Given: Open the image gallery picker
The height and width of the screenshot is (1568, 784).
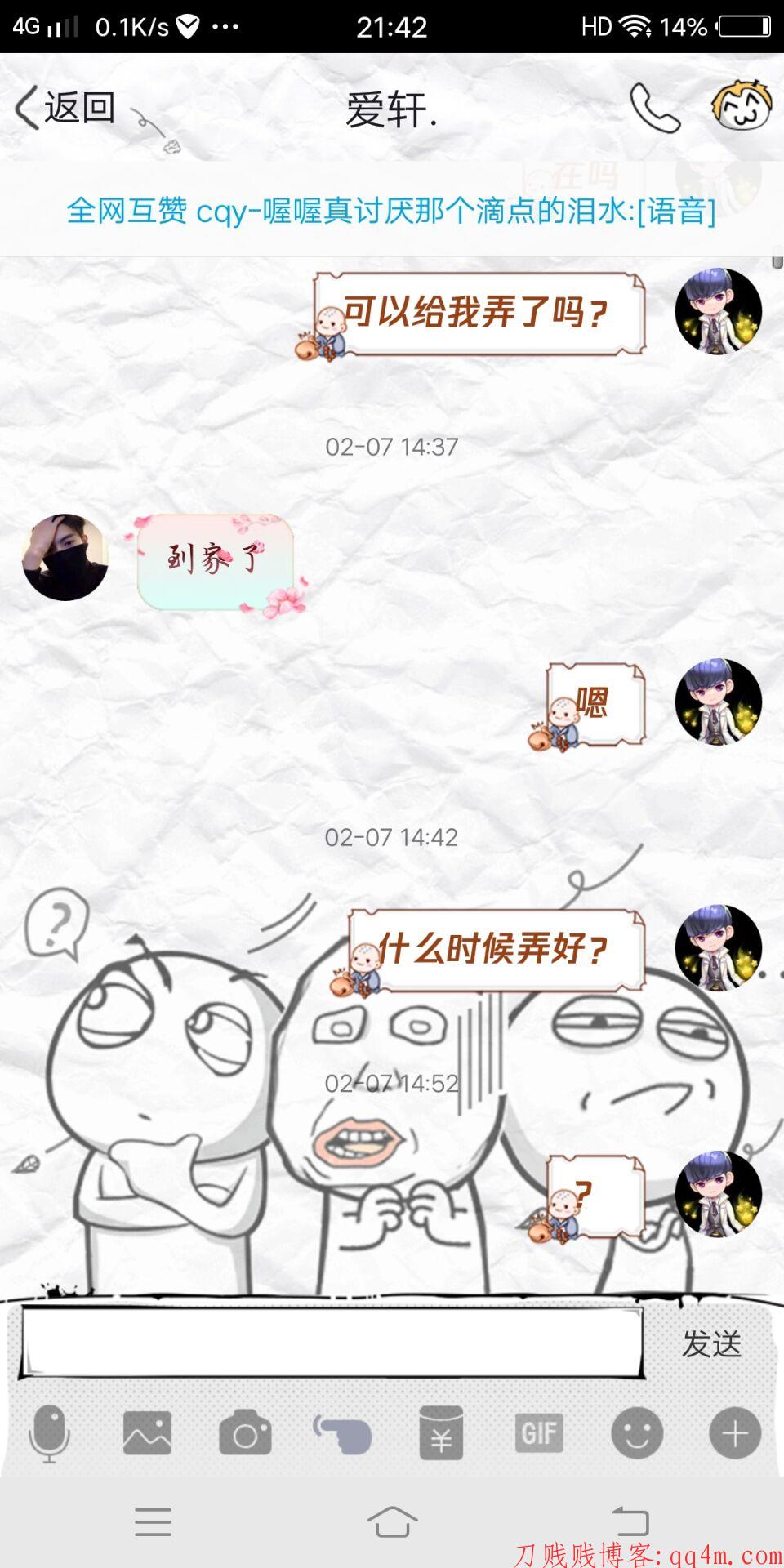Looking at the screenshot, I should [147, 1433].
